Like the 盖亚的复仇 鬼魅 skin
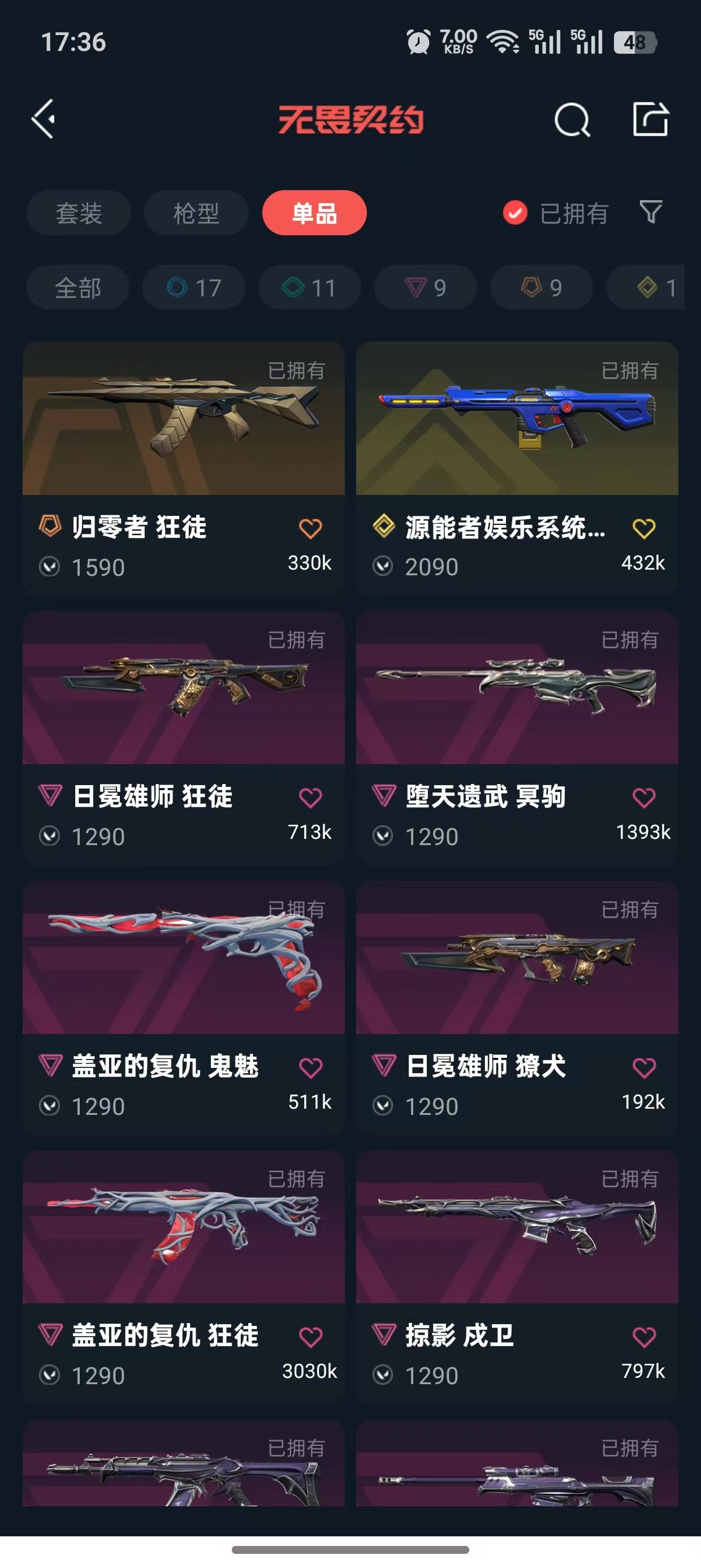This screenshot has height=1568, width=701. (x=310, y=1067)
